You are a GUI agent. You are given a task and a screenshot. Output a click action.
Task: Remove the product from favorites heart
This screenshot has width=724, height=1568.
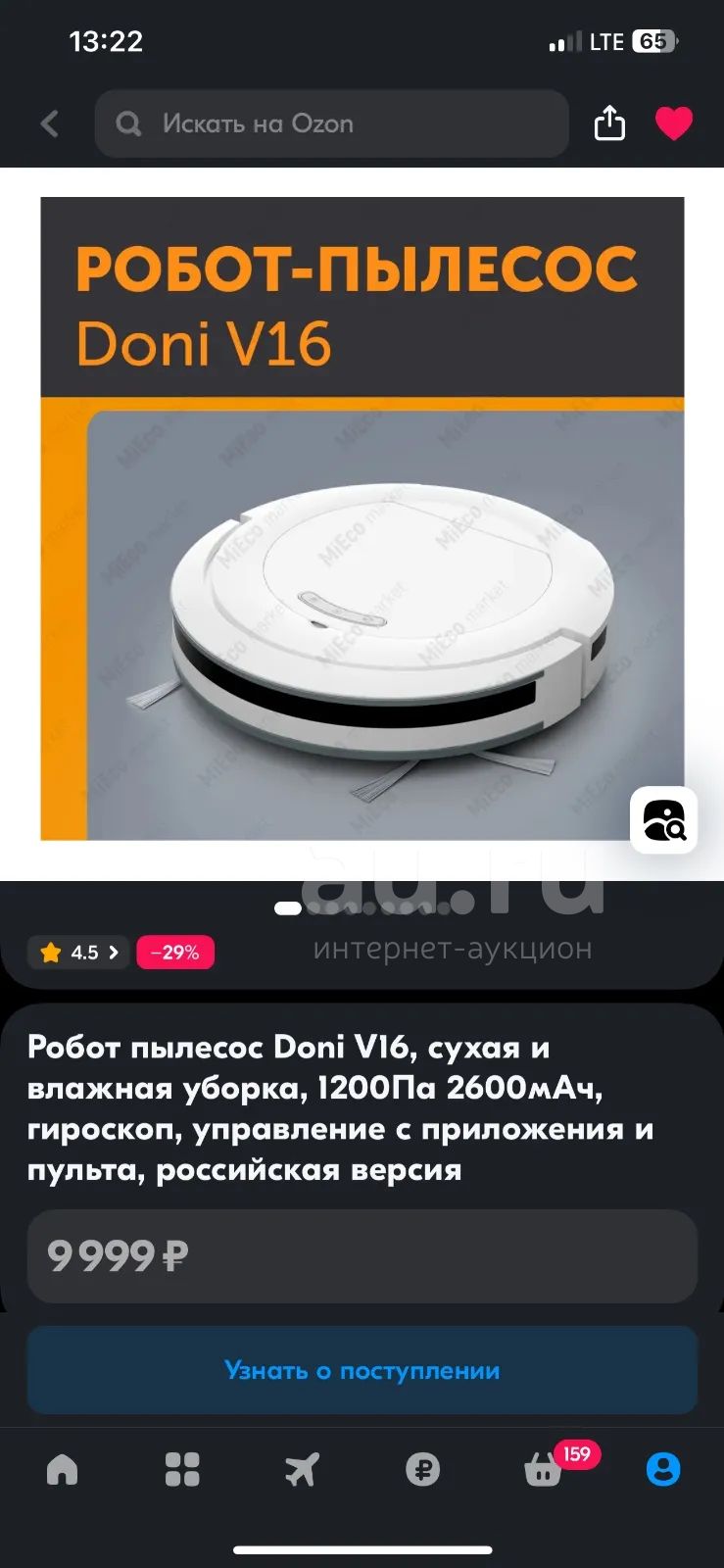pyautogui.click(x=674, y=123)
